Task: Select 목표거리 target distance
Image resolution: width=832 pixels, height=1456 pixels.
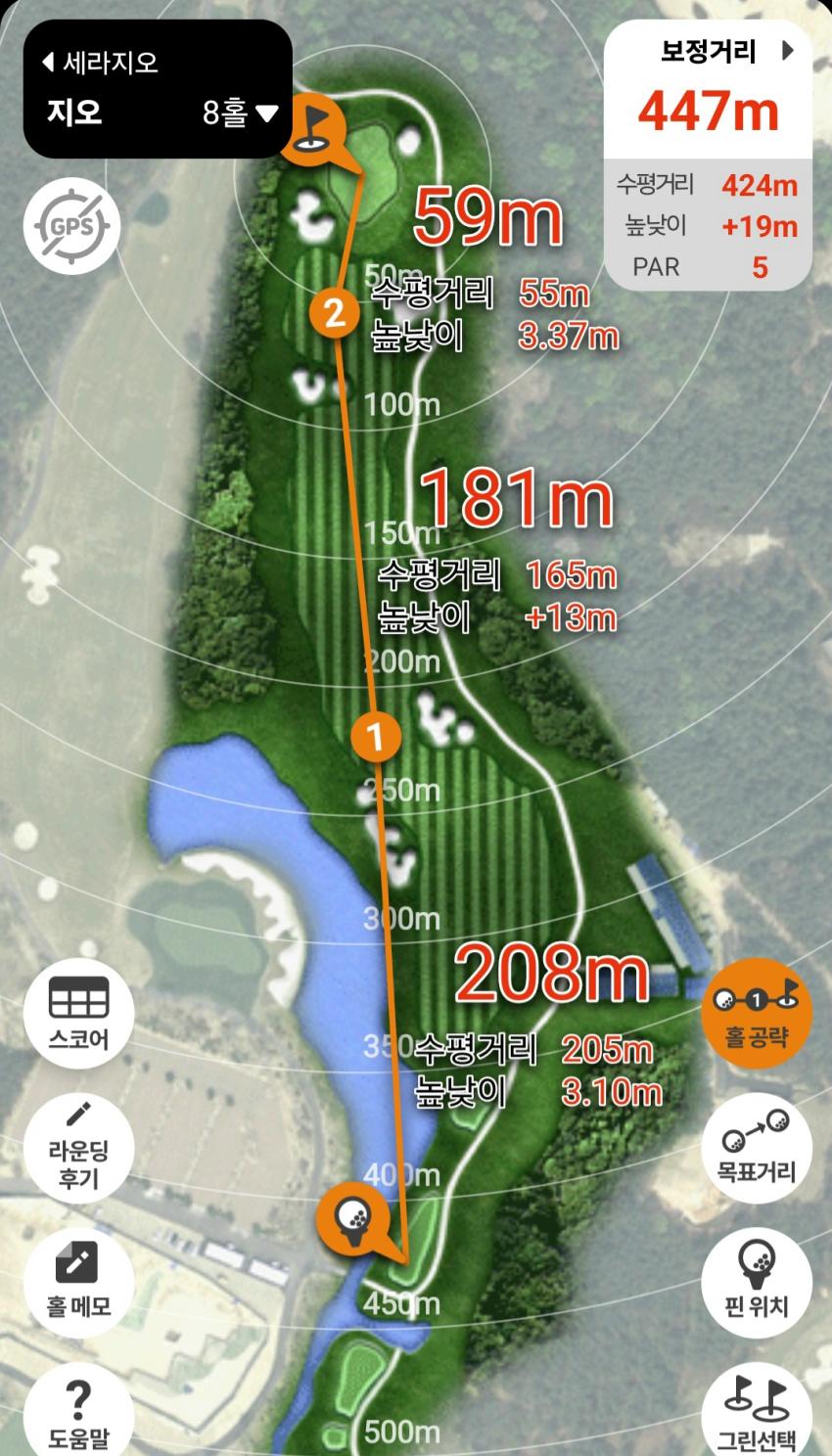Action: pyautogui.click(x=756, y=1147)
